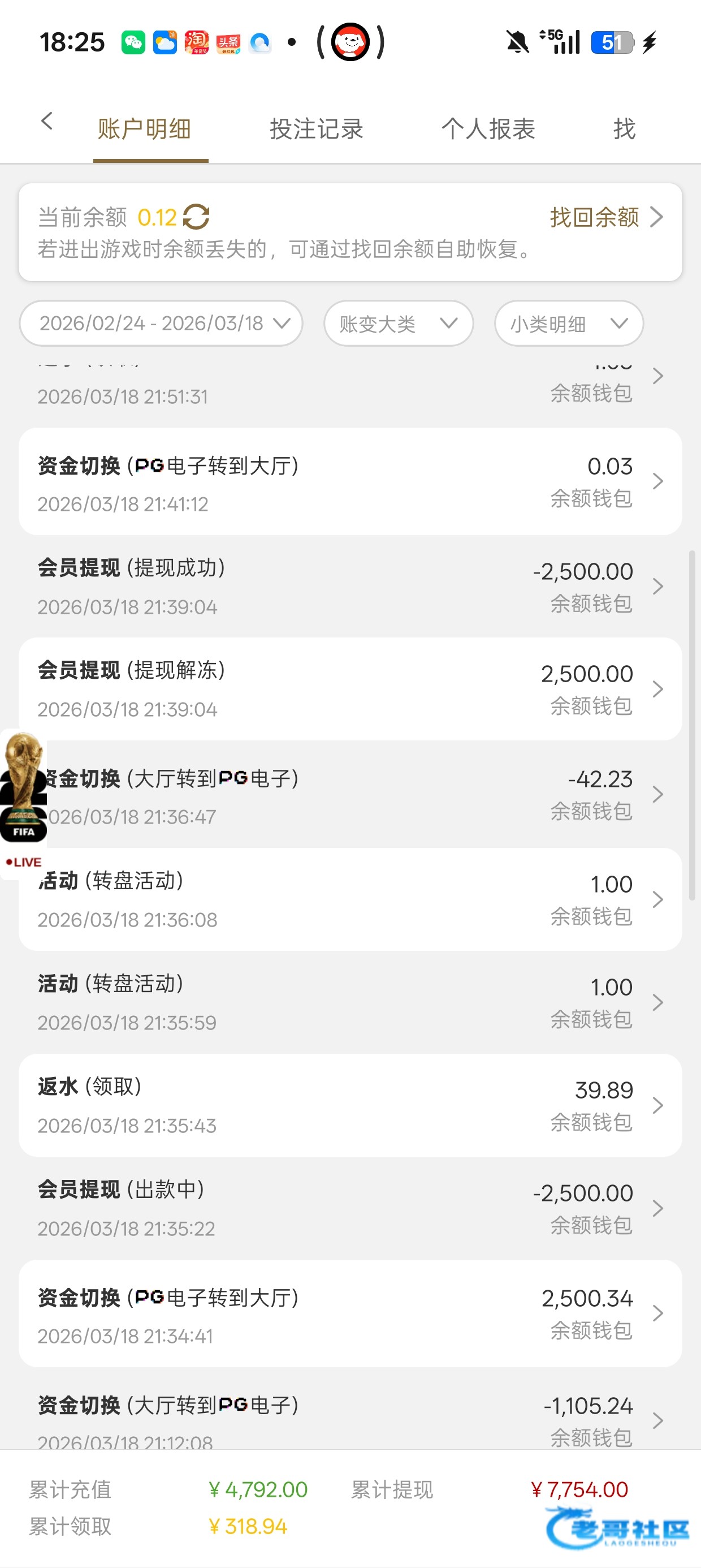Screen dimensions: 701x1568
Task: Switch to the 投注记录 tab
Action: pos(317,129)
